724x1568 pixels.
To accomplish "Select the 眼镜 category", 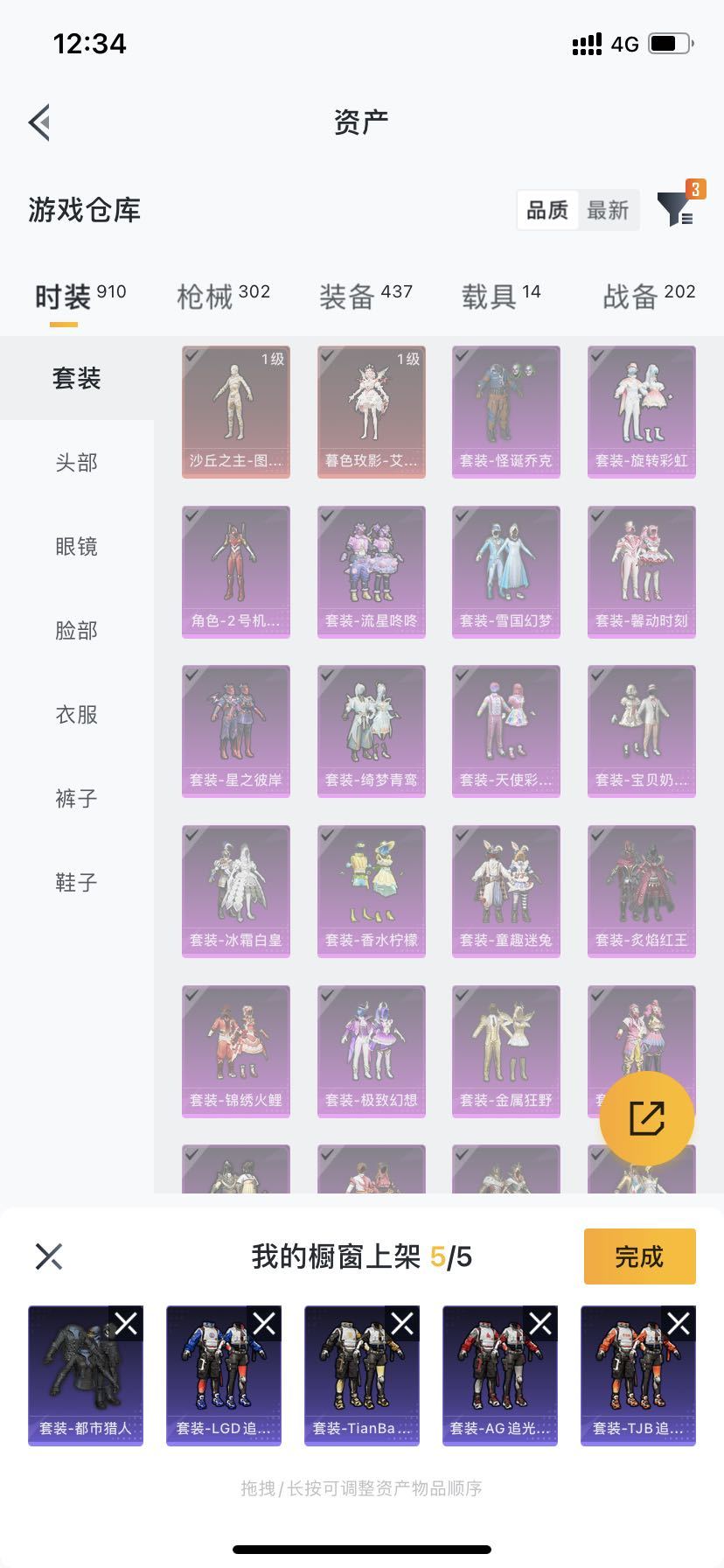I will point(77,546).
